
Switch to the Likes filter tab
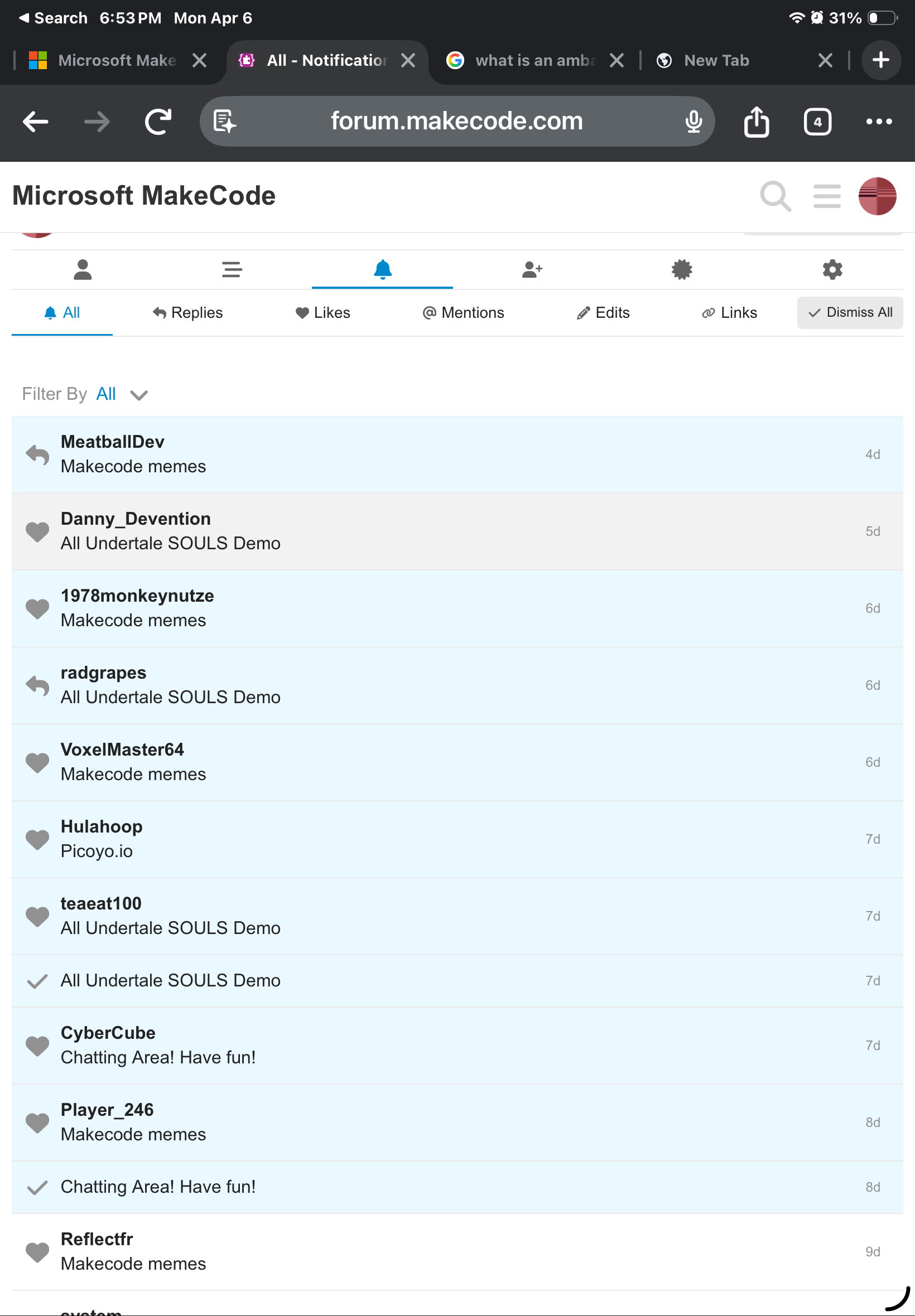323,313
